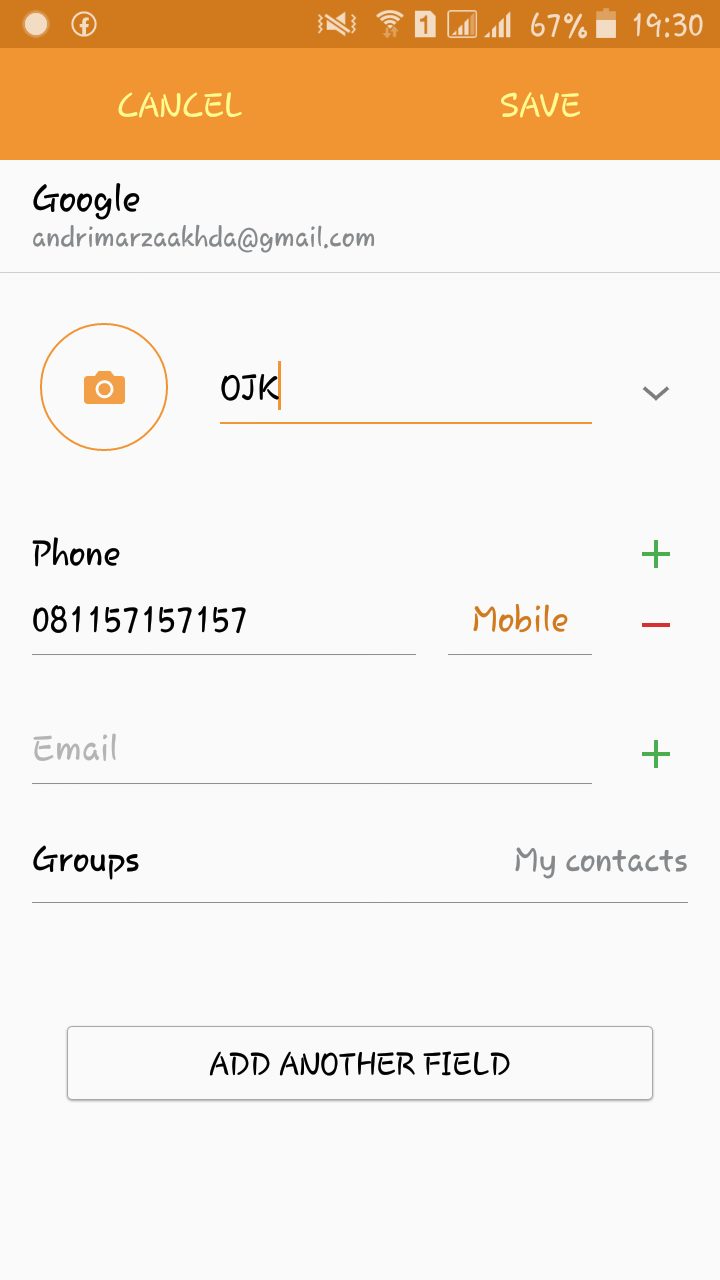Image resolution: width=720 pixels, height=1280 pixels.
Task: Tap the green plus next to Email
Action: 656,753
